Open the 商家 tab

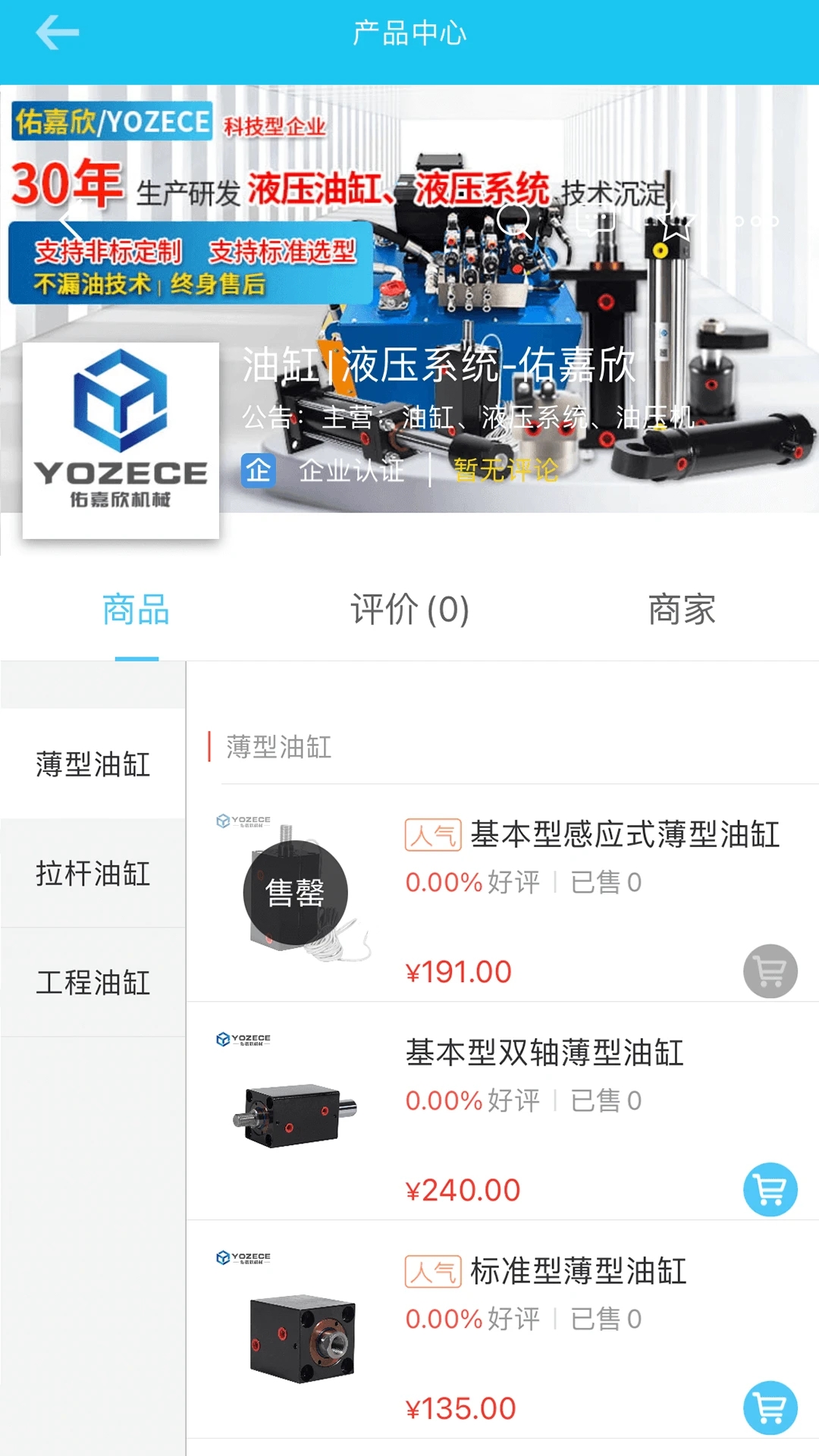[682, 609]
